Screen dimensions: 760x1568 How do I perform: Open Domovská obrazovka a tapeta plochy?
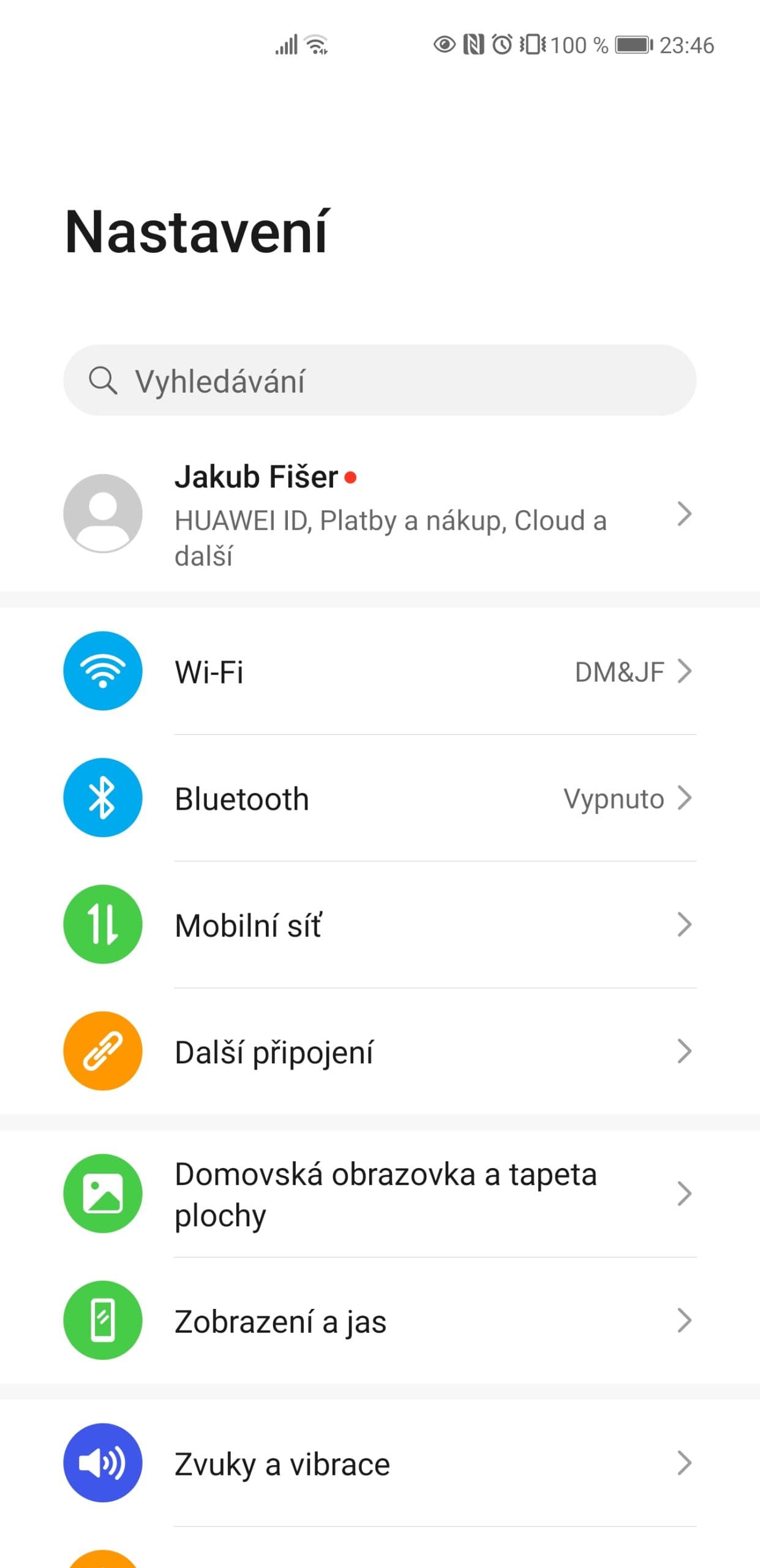[380, 1194]
